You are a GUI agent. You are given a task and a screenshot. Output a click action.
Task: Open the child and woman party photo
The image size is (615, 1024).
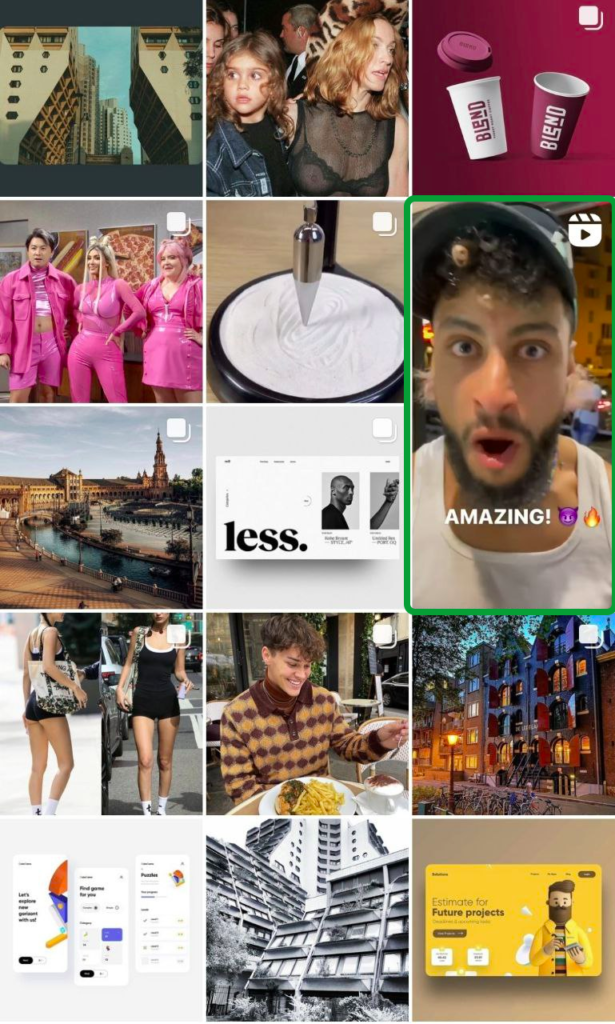[307, 97]
